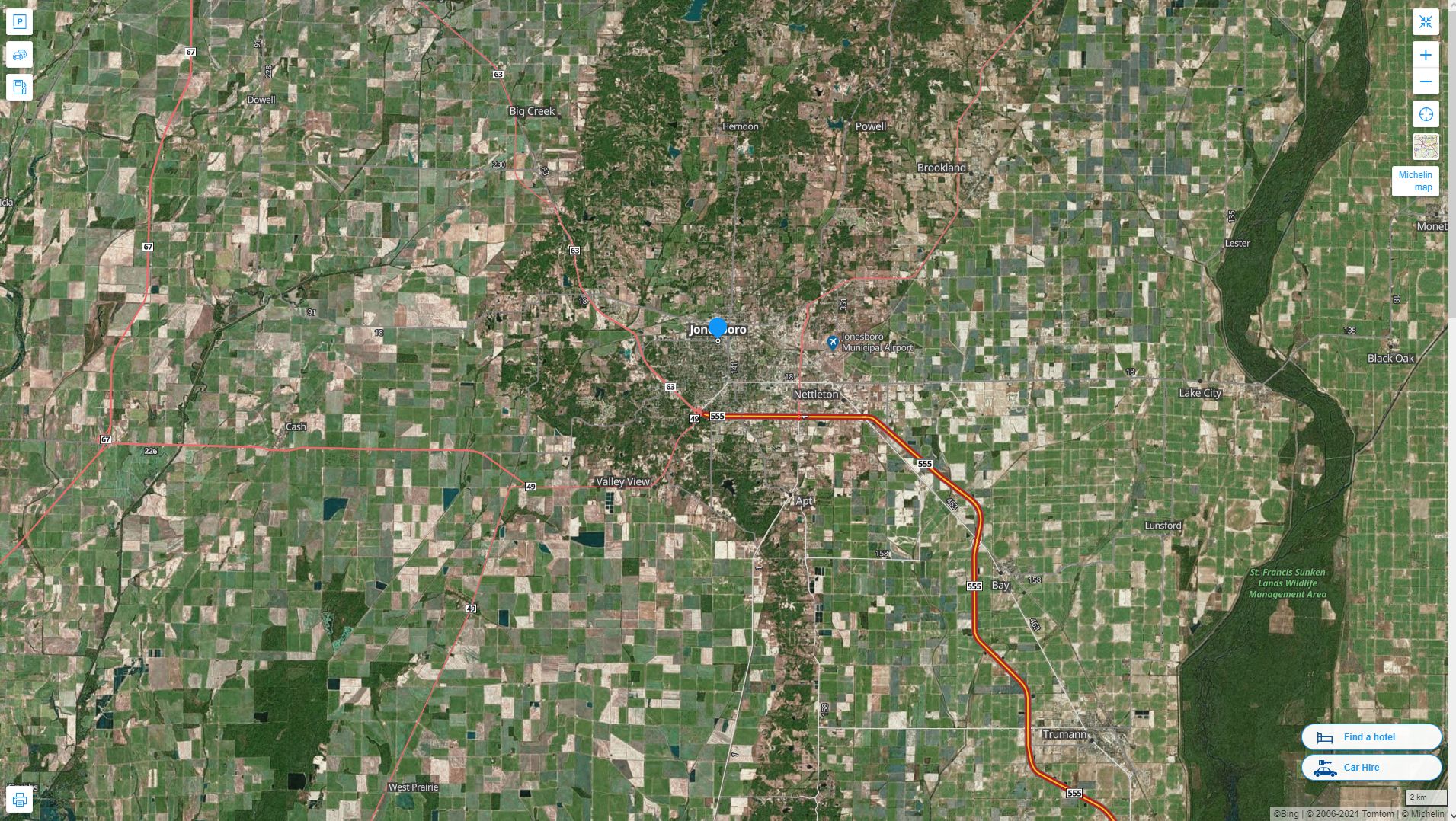Image resolution: width=1456 pixels, height=821 pixels.
Task: Center map on my location
Action: point(1426,115)
